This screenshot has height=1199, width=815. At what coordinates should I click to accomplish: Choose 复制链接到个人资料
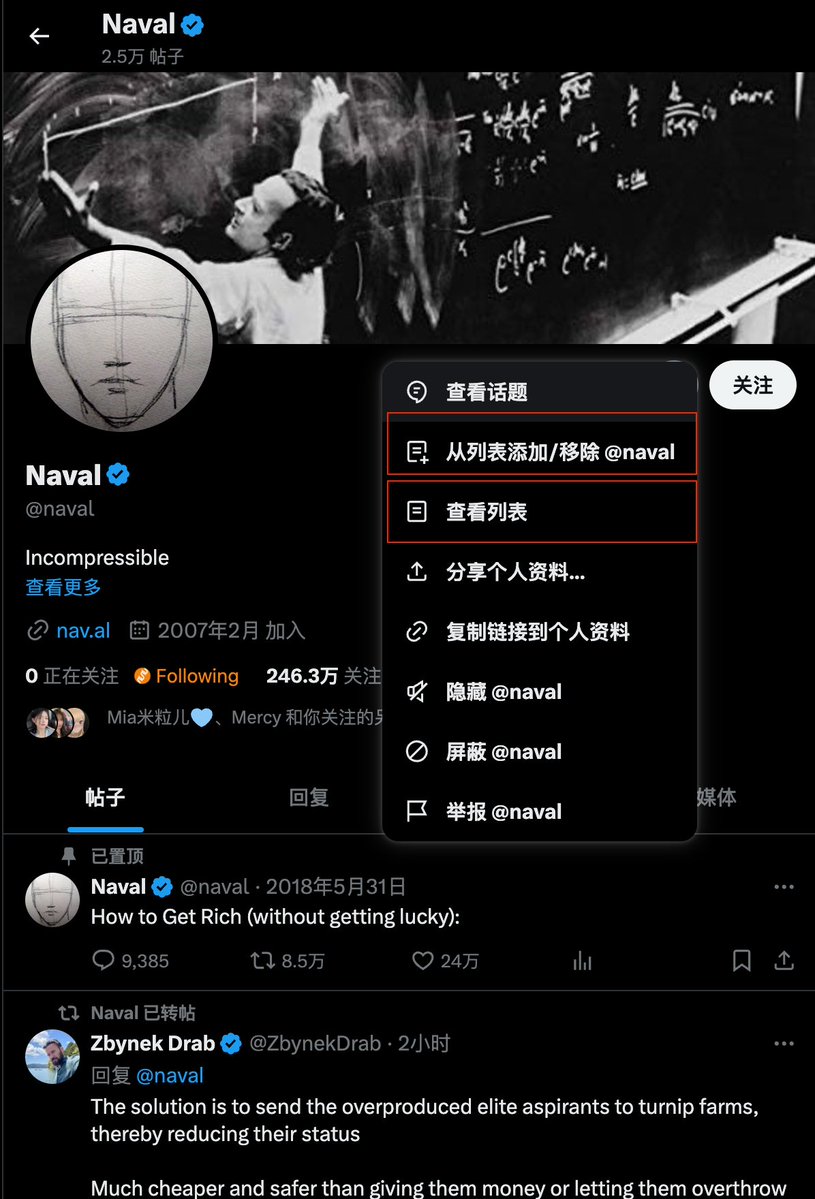tap(537, 632)
